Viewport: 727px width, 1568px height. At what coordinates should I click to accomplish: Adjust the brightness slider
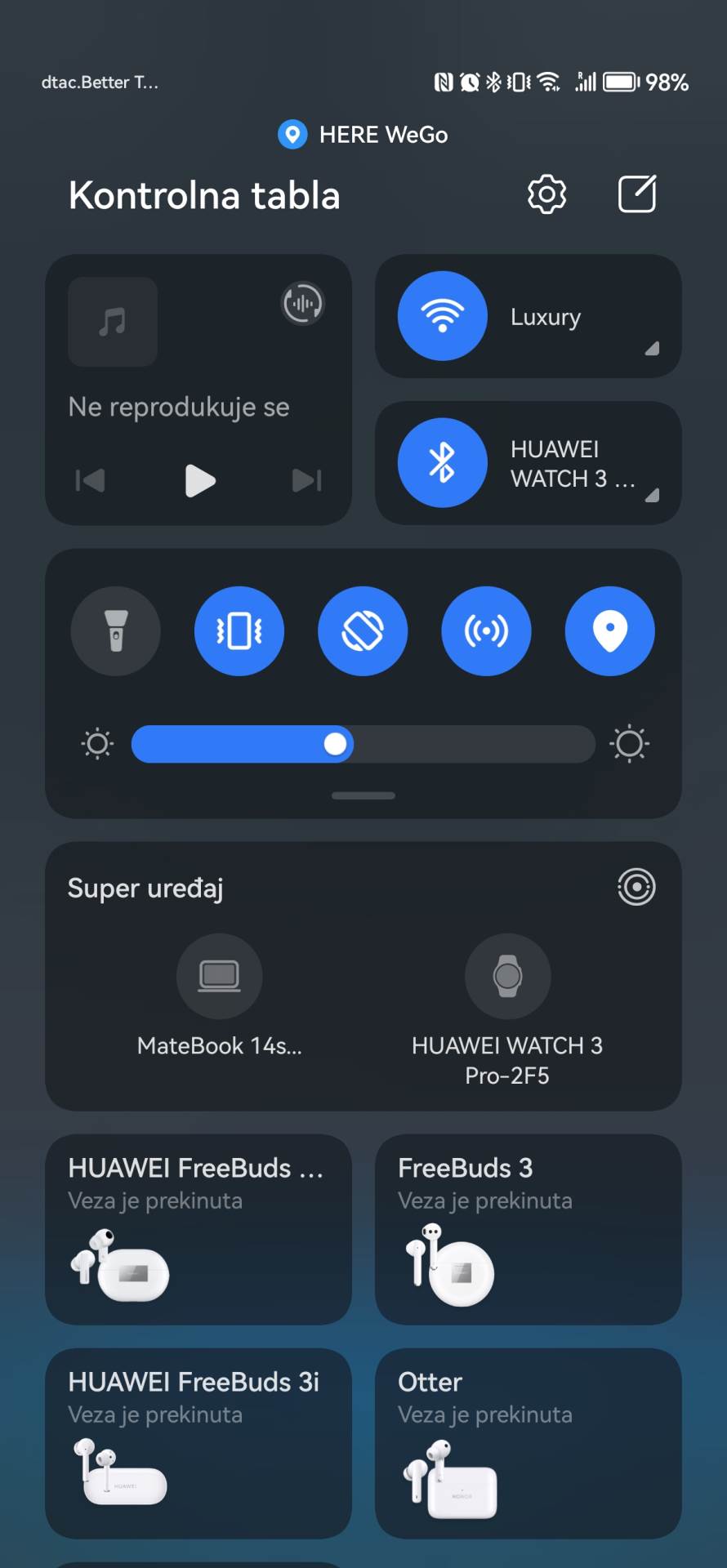[336, 744]
